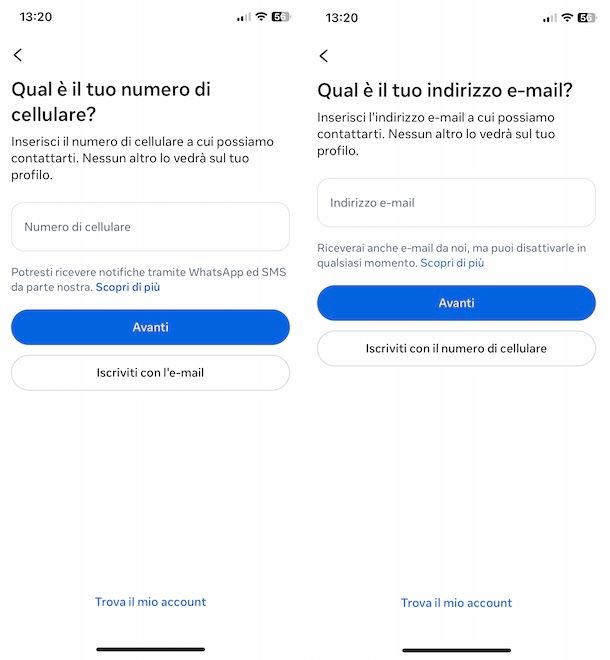This screenshot has height=660, width=610.
Task: Choose Iscriviti con l'e-mail
Action: pos(150,373)
